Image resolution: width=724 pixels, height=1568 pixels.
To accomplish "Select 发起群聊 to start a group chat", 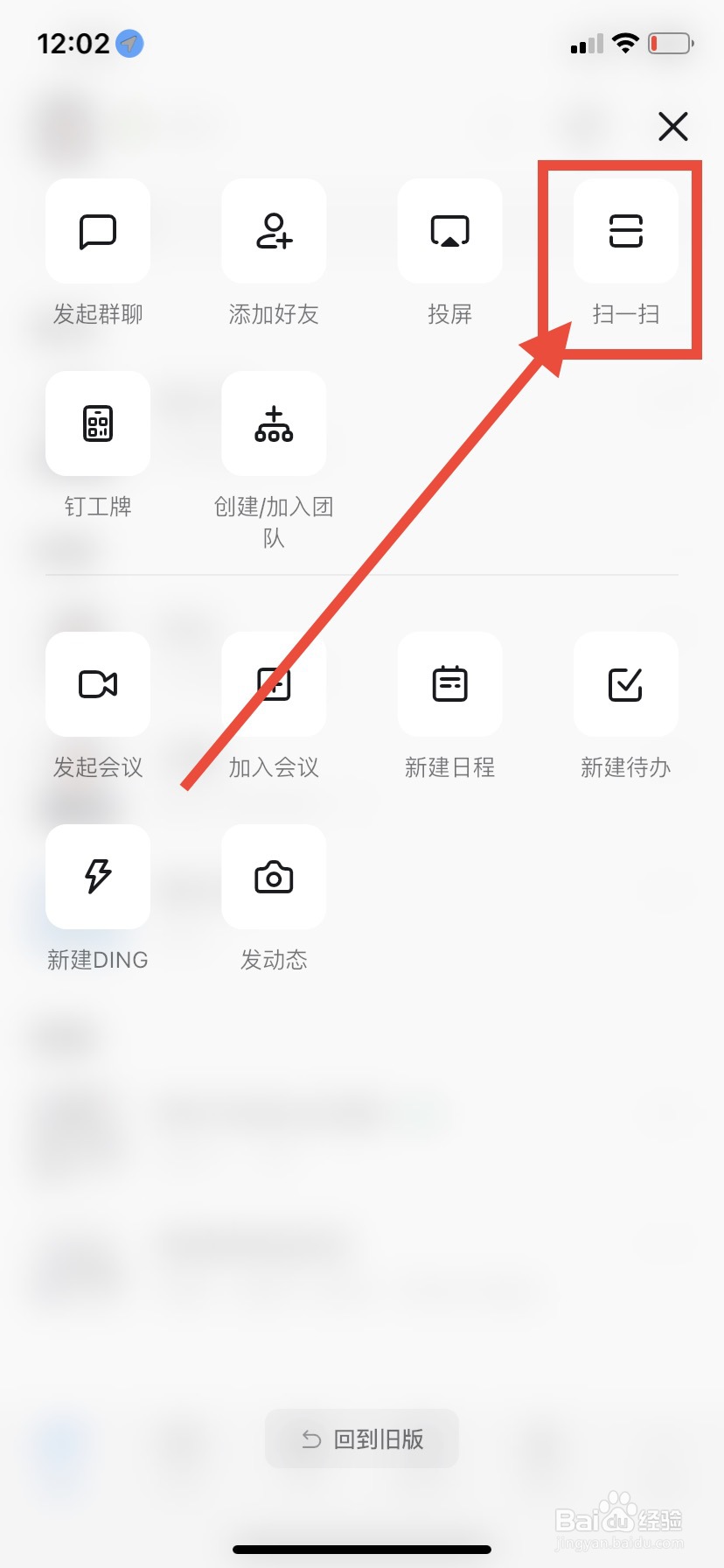I will coord(97,232).
